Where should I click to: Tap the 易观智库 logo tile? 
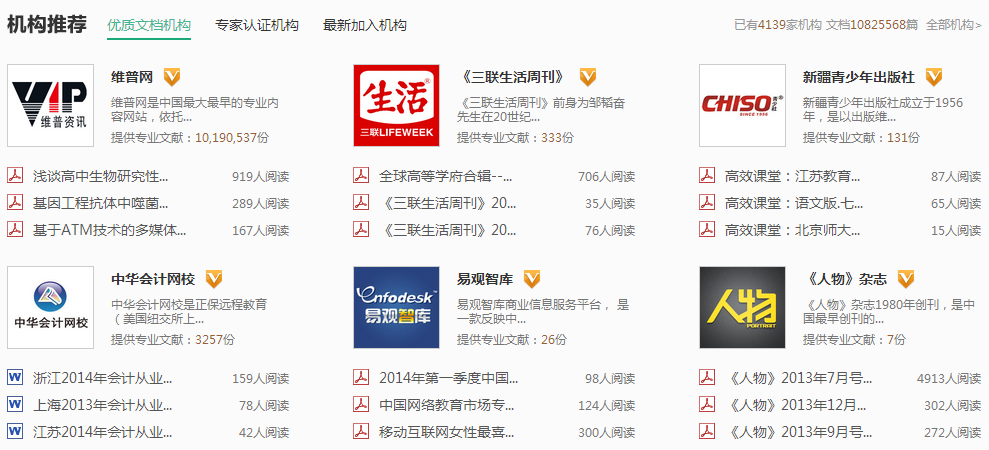[397, 307]
